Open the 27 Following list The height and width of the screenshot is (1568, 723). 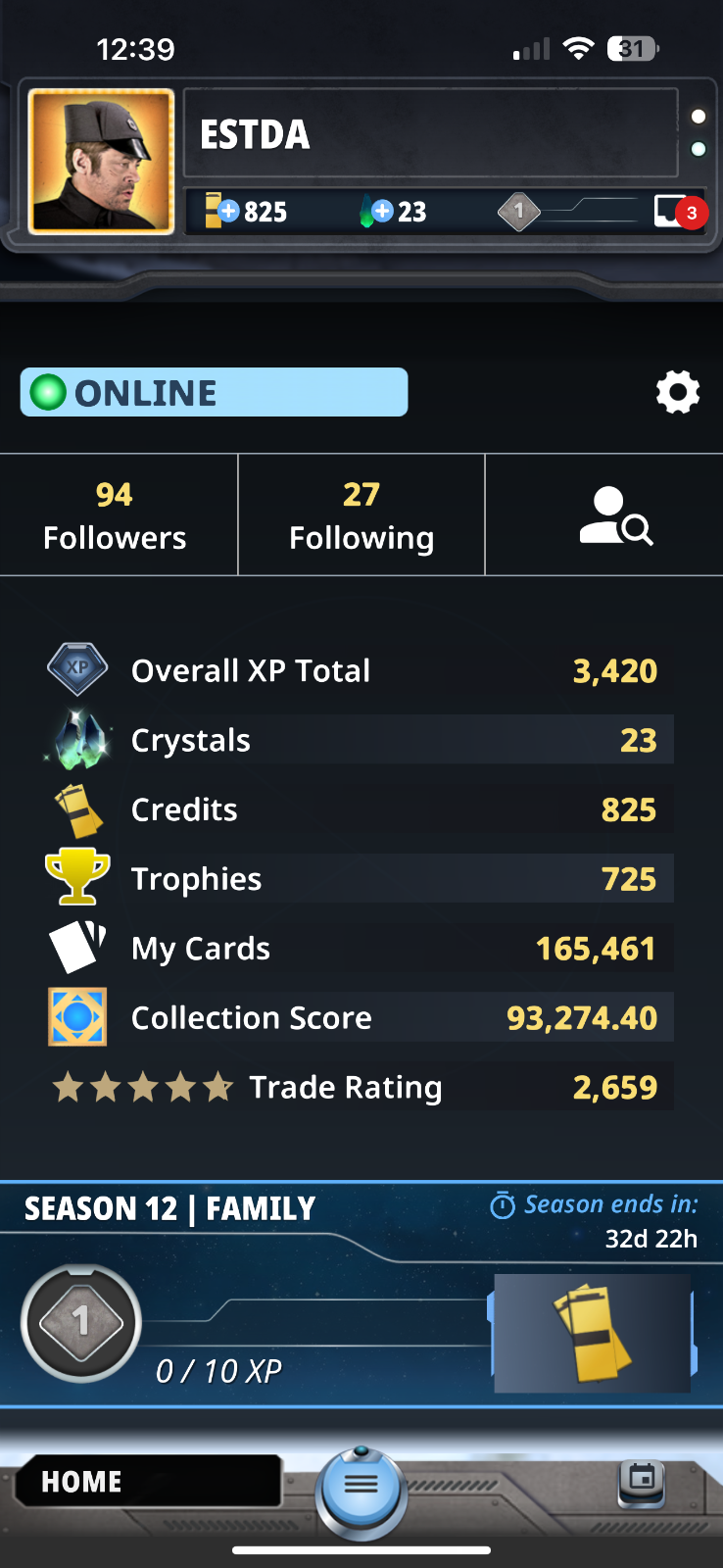coord(361,515)
